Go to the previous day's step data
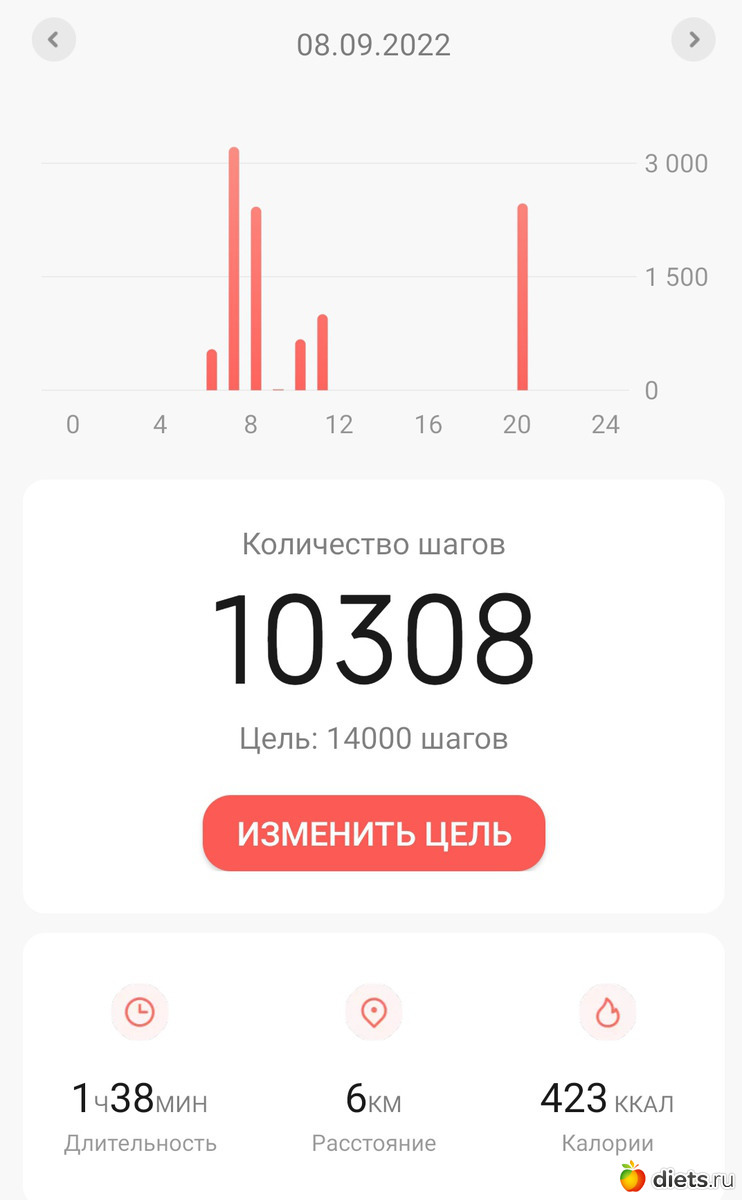Screen dimensions: 742x1200 tap(54, 41)
